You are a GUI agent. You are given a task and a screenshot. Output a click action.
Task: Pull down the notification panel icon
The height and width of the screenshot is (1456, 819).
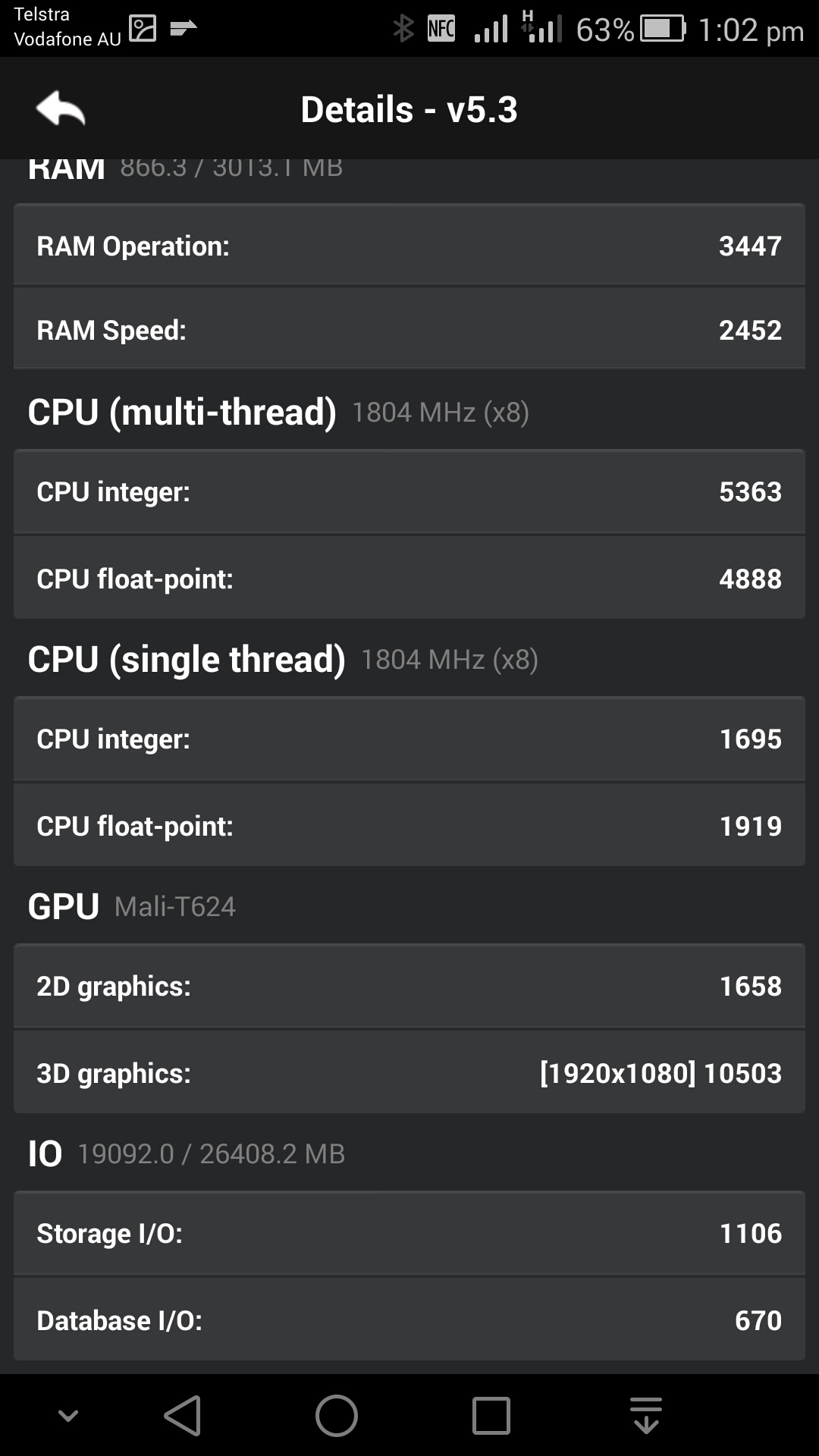[646, 1415]
